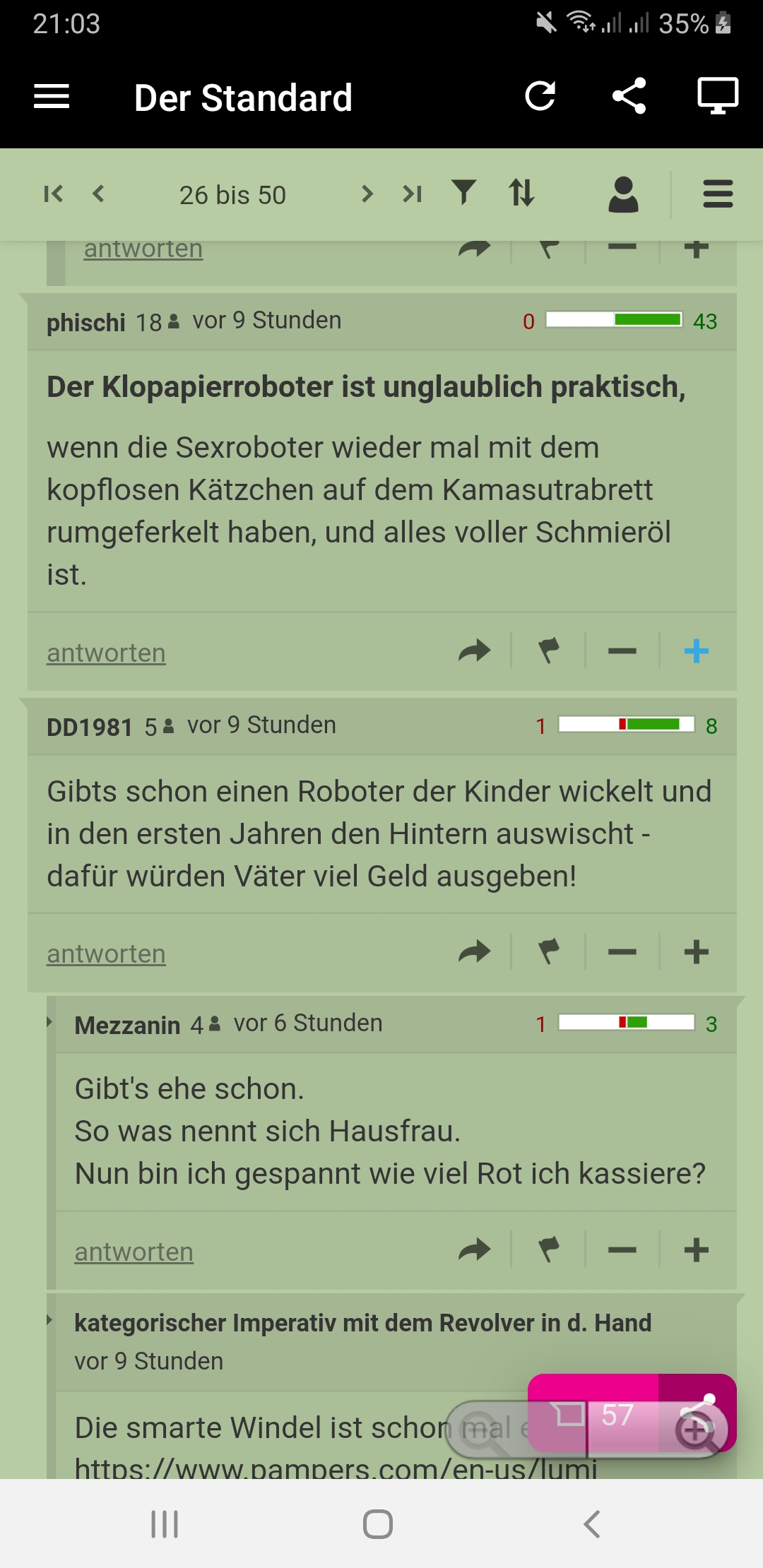Open the hamburger drawer menu
The width and height of the screenshot is (763, 1568).
point(52,97)
